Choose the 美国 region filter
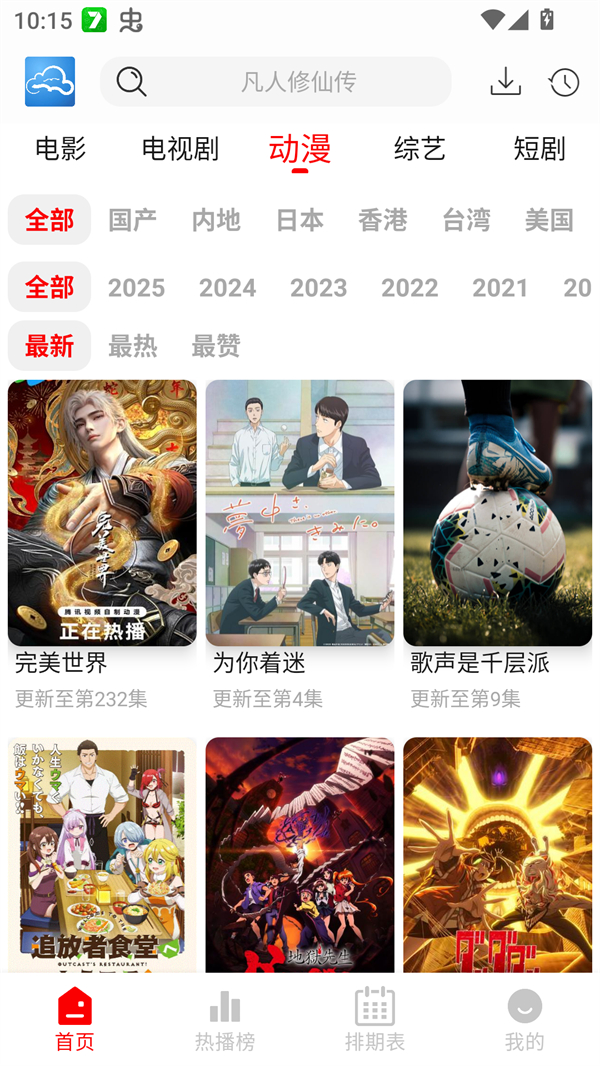The width and height of the screenshot is (600, 1066). pyautogui.click(x=549, y=220)
